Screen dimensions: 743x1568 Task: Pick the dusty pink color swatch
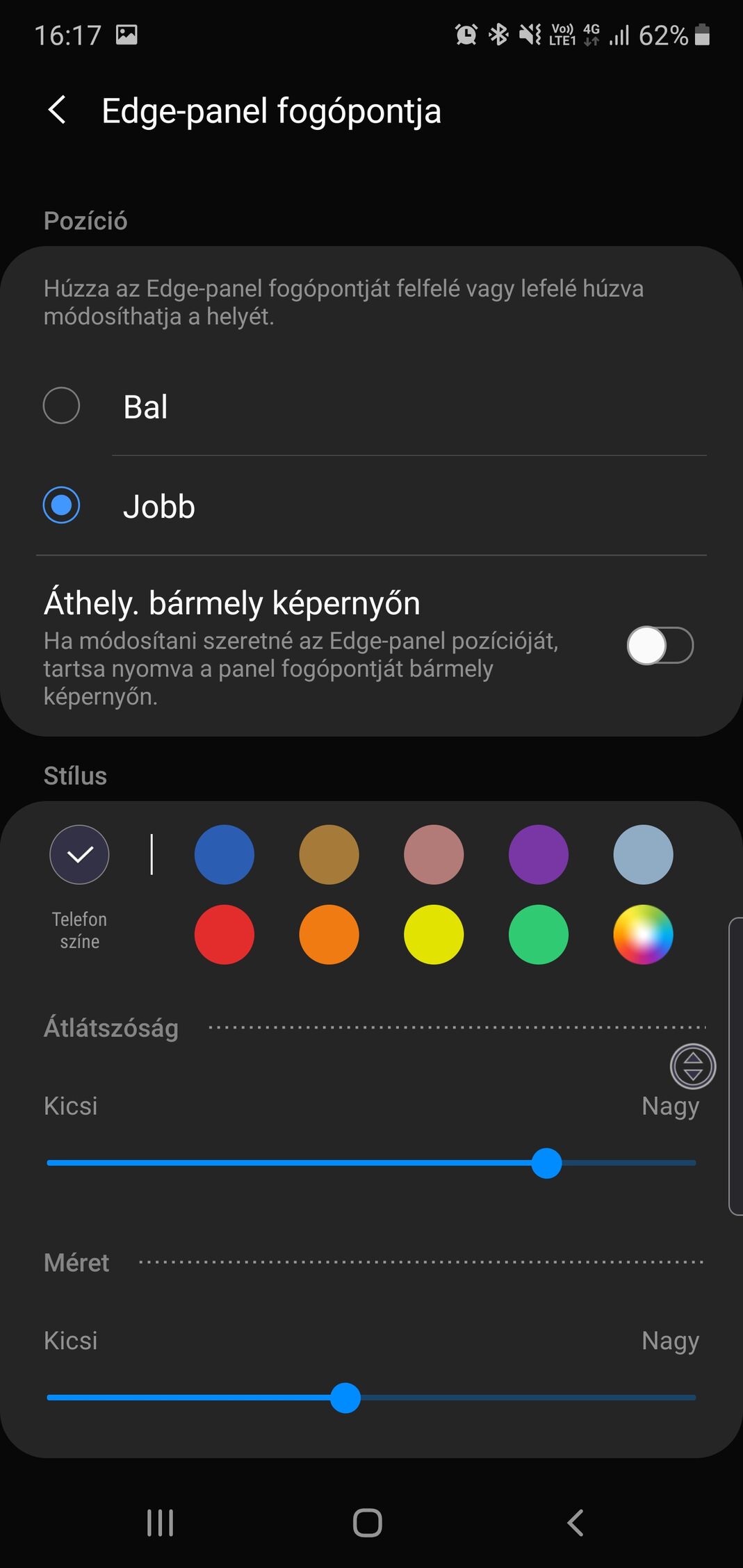coord(434,855)
